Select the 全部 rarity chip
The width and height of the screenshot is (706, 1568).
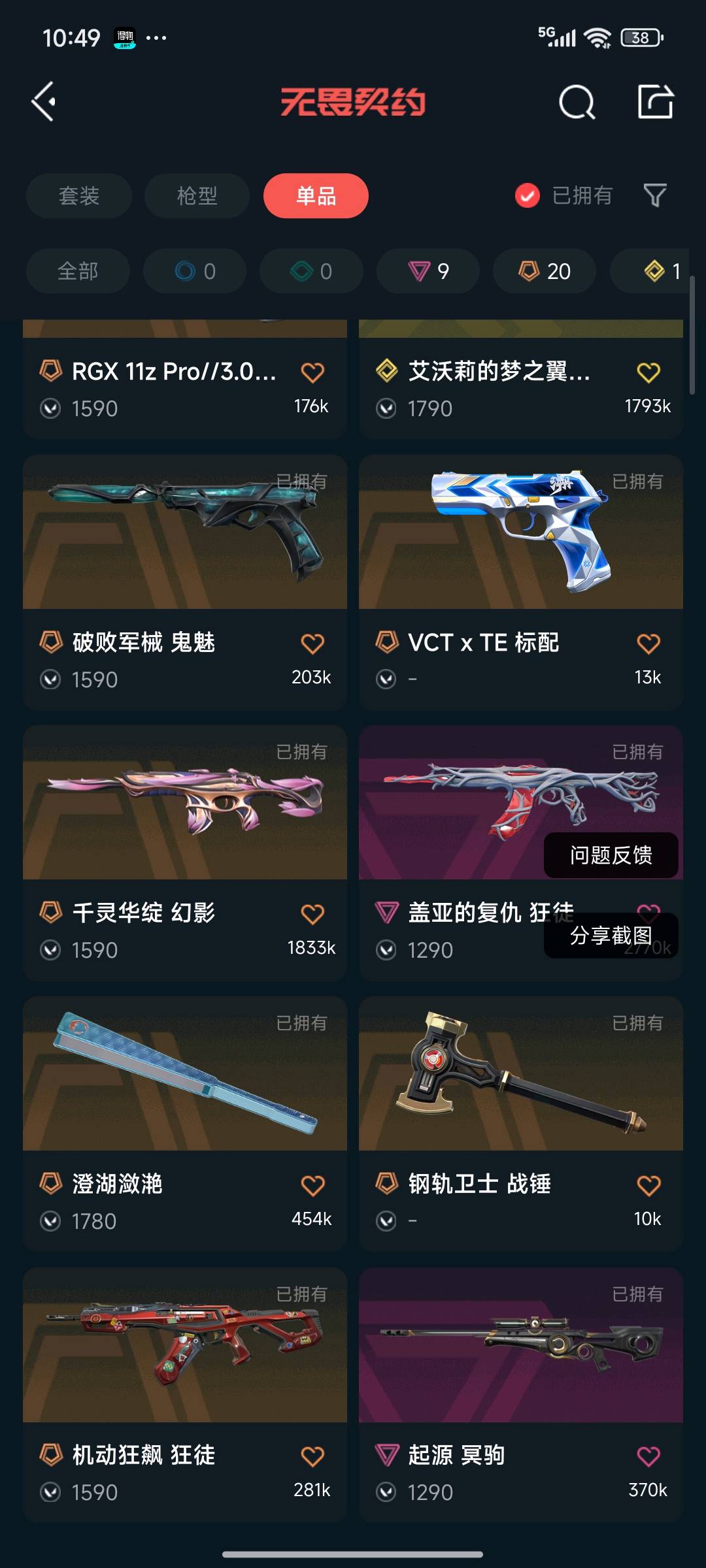[78, 270]
